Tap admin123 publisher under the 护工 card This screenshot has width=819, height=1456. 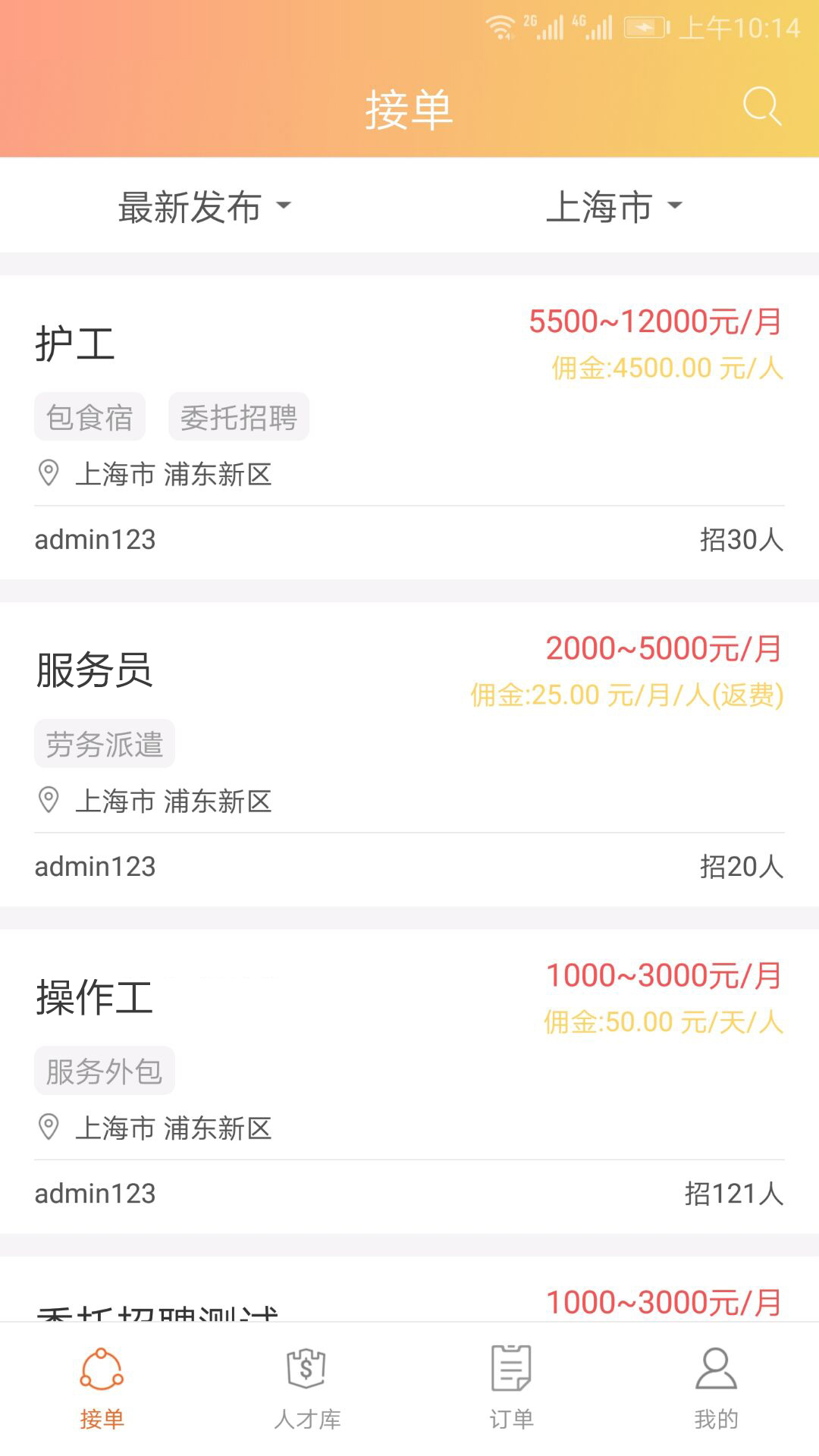tap(95, 540)
